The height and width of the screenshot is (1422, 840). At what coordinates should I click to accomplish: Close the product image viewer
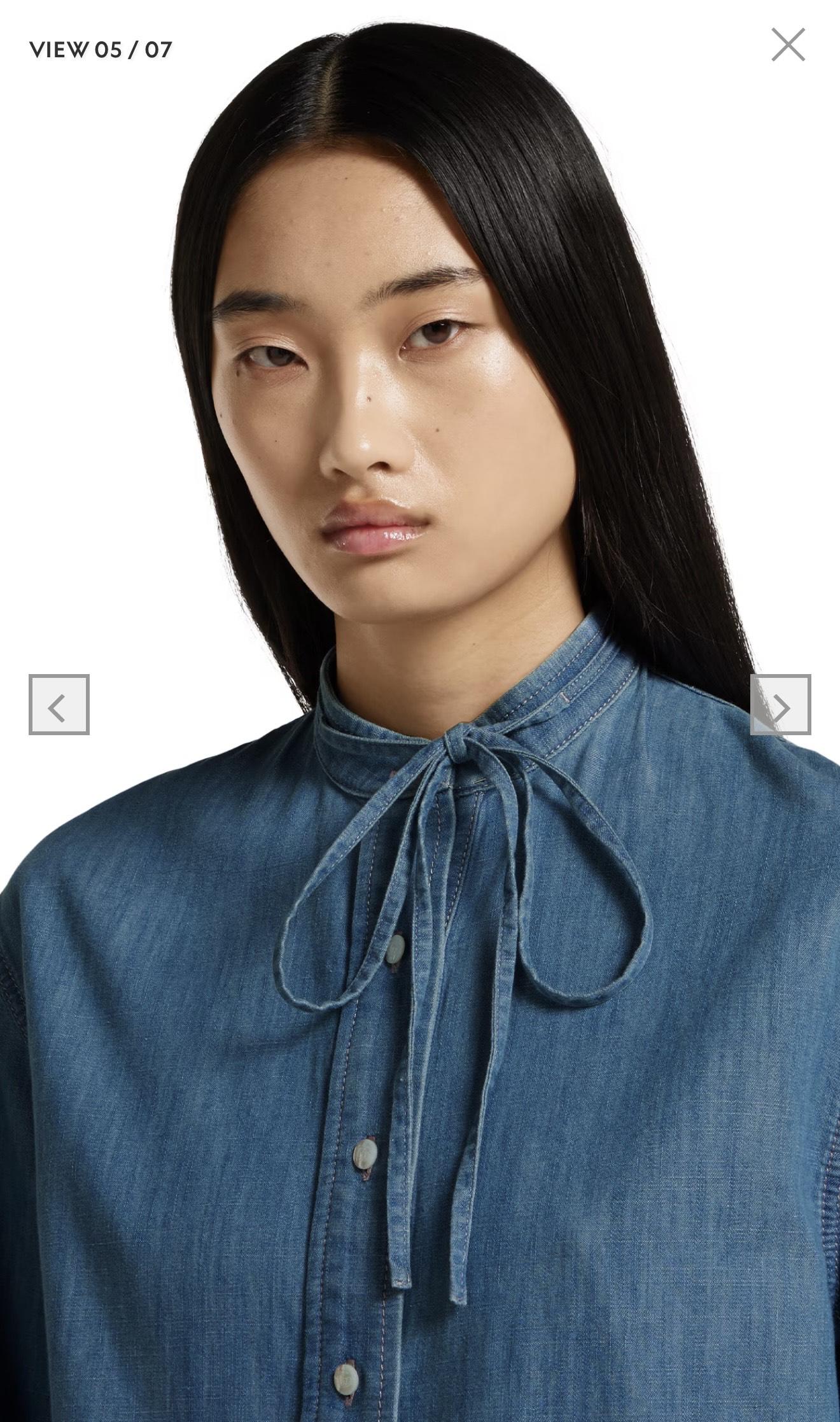pyautogui.click(x=788, y=45)
